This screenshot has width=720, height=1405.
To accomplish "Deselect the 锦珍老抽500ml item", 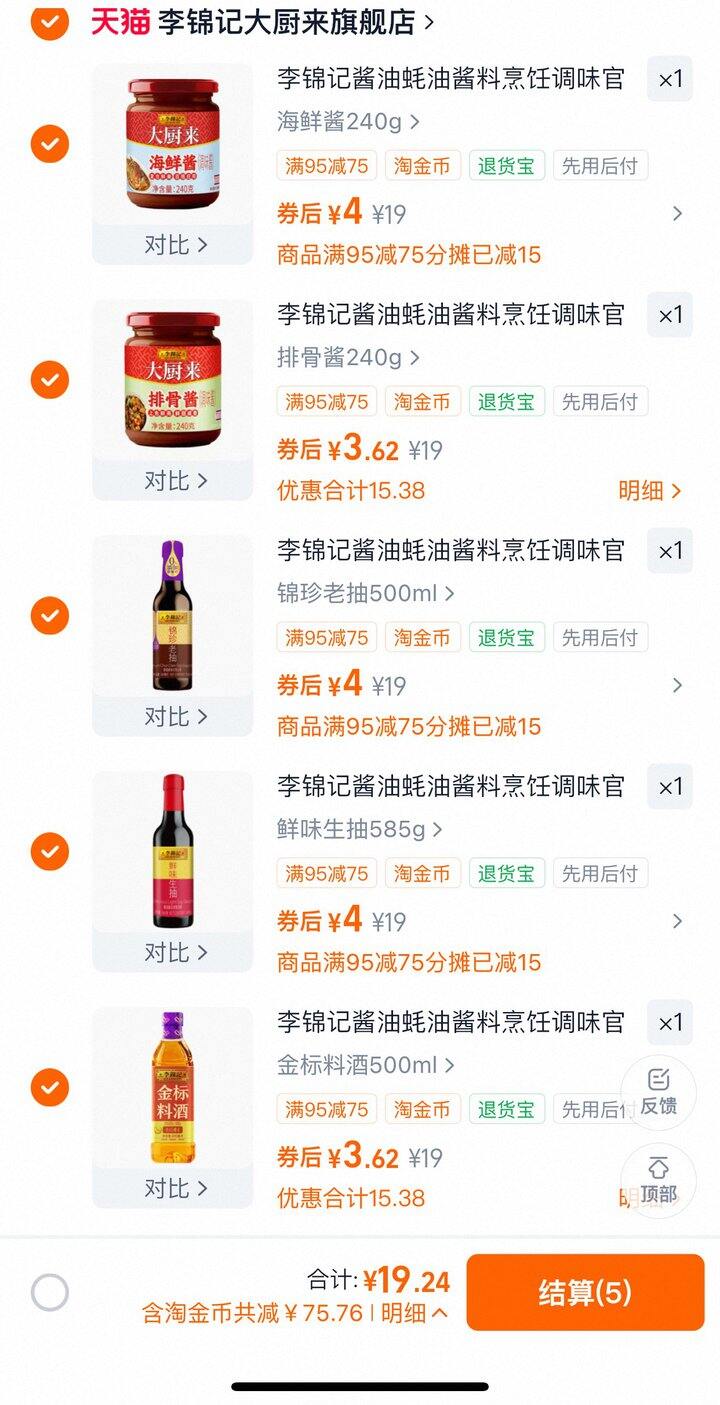I will pyautogui.click(x=49, y=616).
